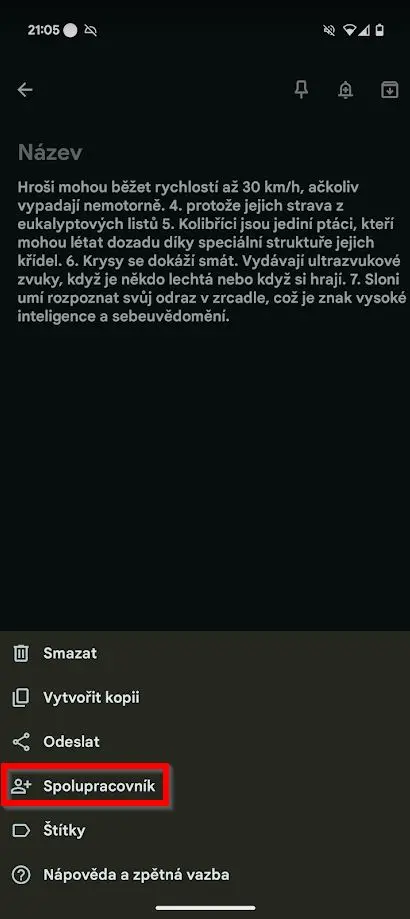This screenshot has height=919, width=410.
Task: Open Štítky to add labels
Action: [205, 830]
